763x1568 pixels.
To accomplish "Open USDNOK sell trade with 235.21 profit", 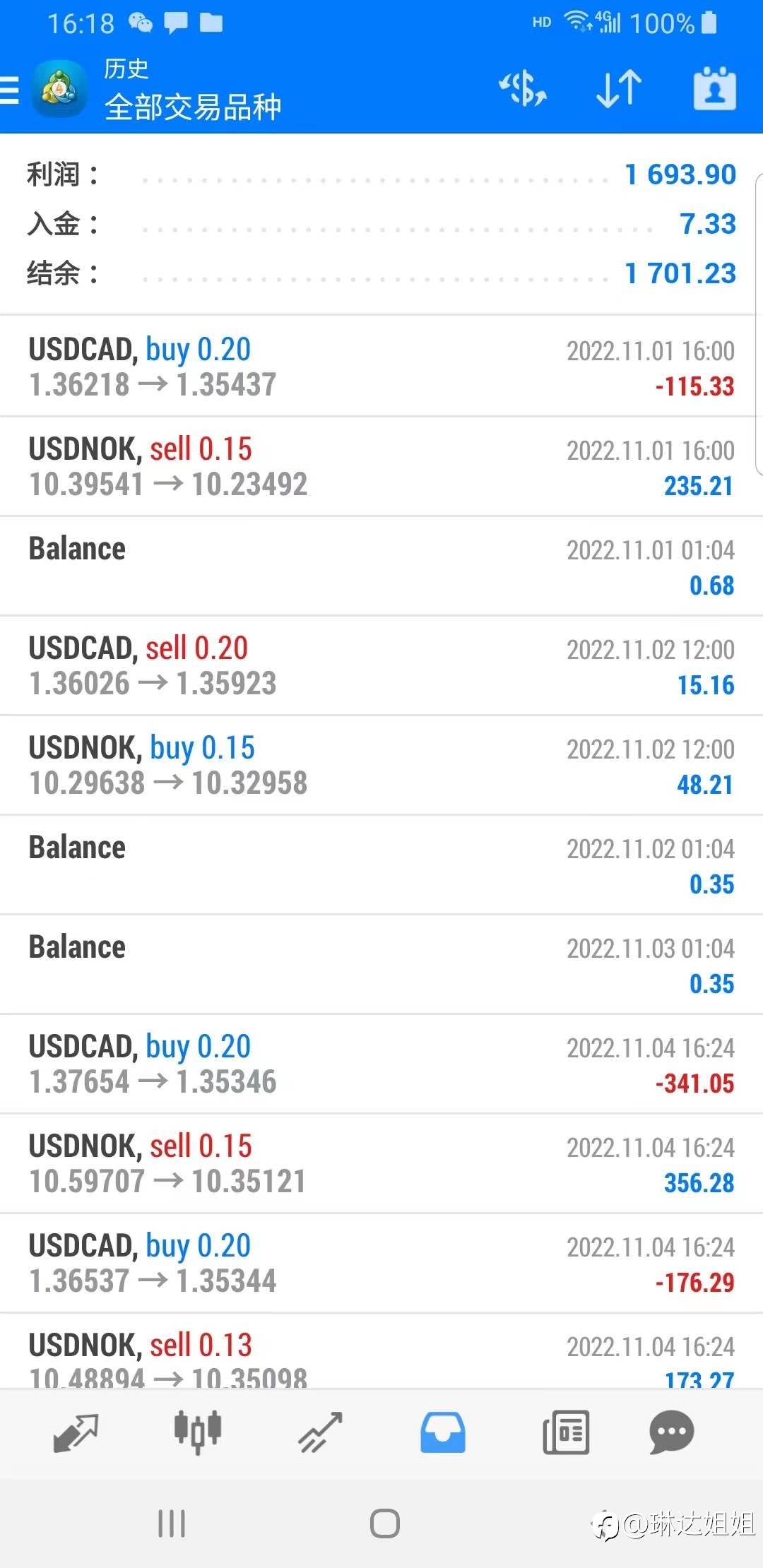I will (x=381, y=466).
